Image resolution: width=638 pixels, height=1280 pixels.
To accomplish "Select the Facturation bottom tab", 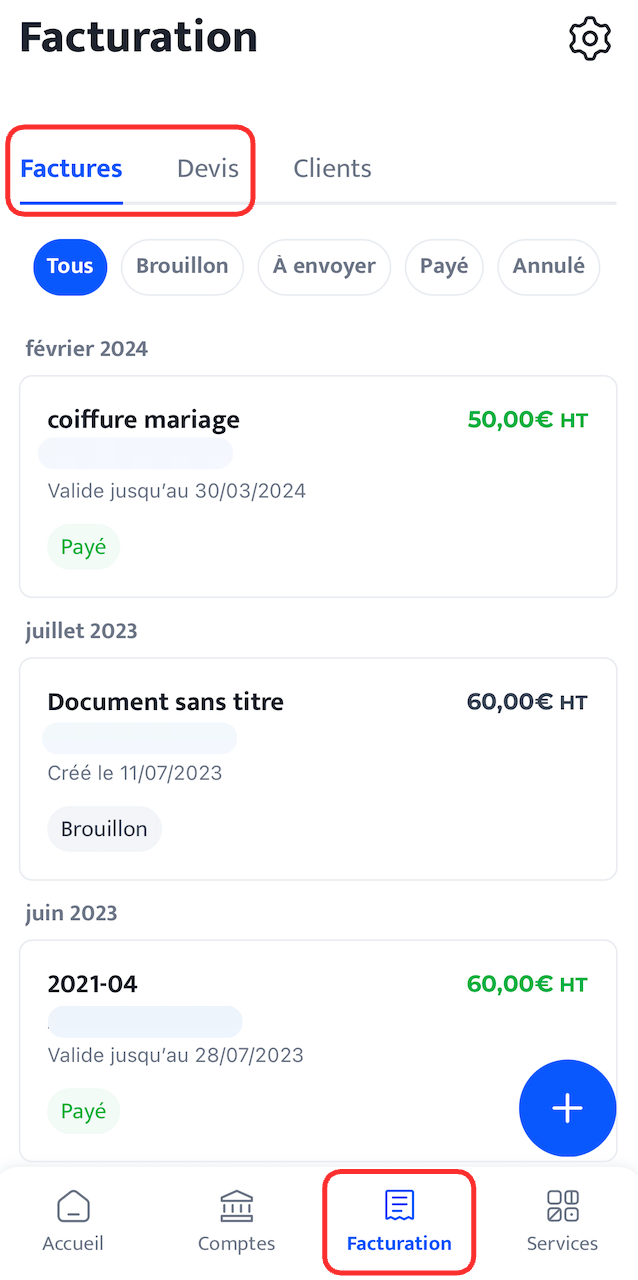I will [399, 1221].
